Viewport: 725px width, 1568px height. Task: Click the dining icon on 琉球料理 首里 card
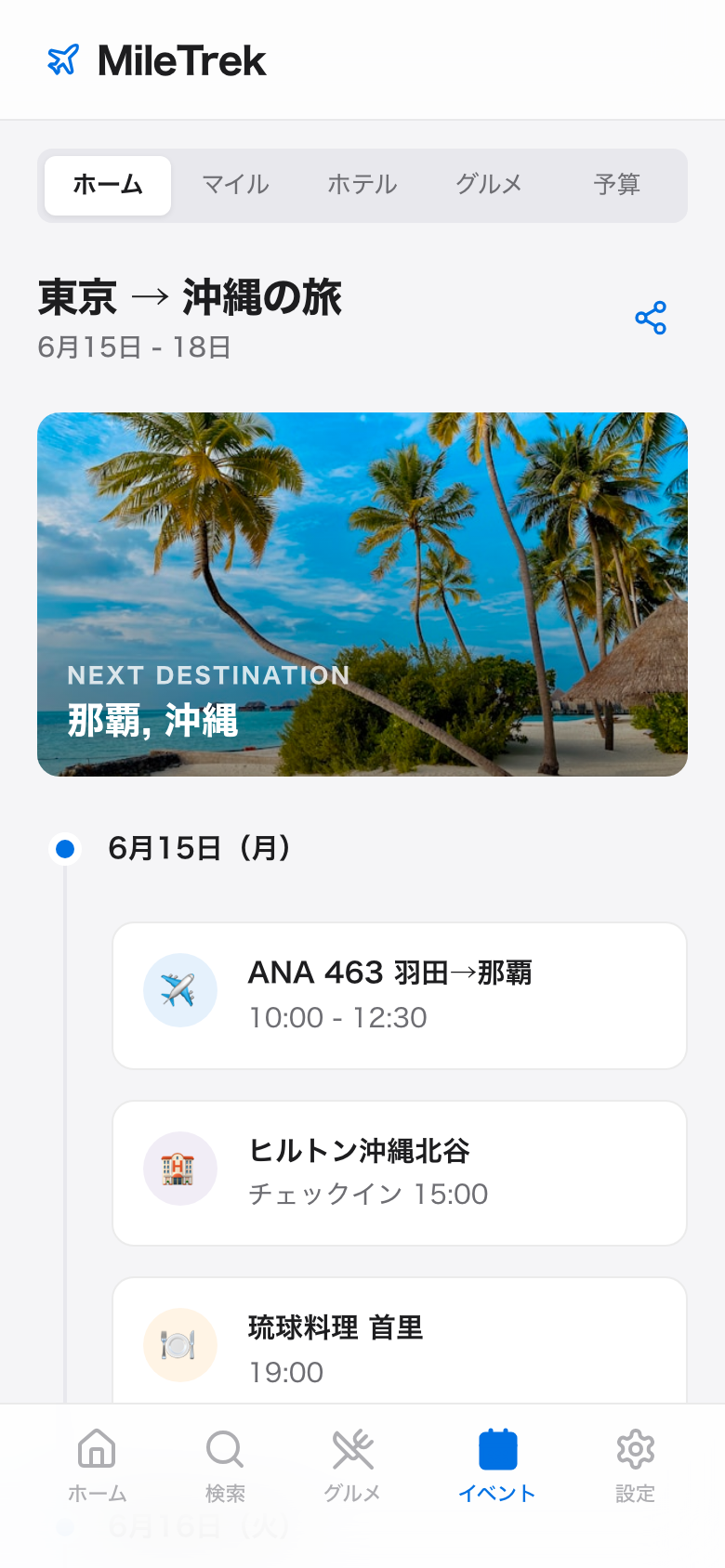[x=179, y=1344]
